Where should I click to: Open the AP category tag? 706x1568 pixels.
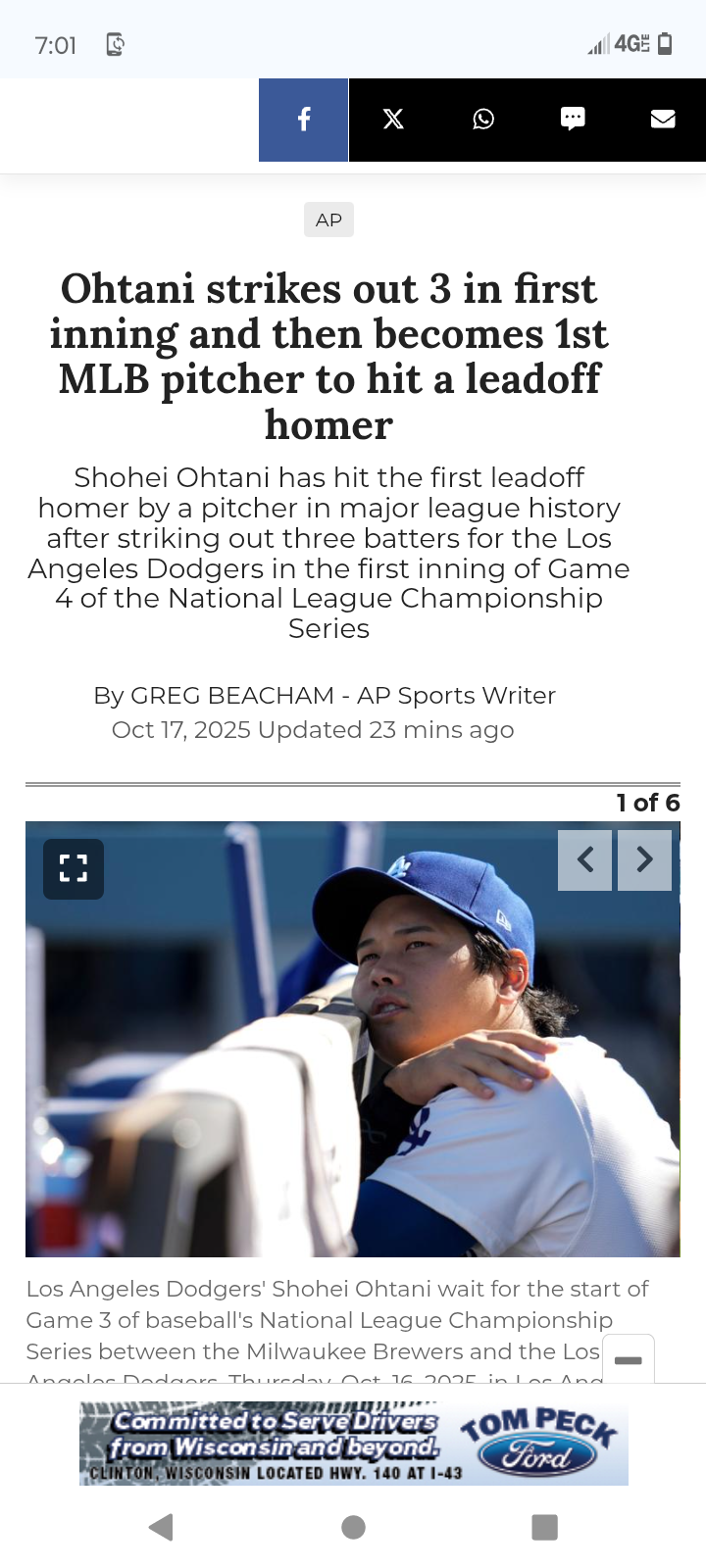[328, 220]
